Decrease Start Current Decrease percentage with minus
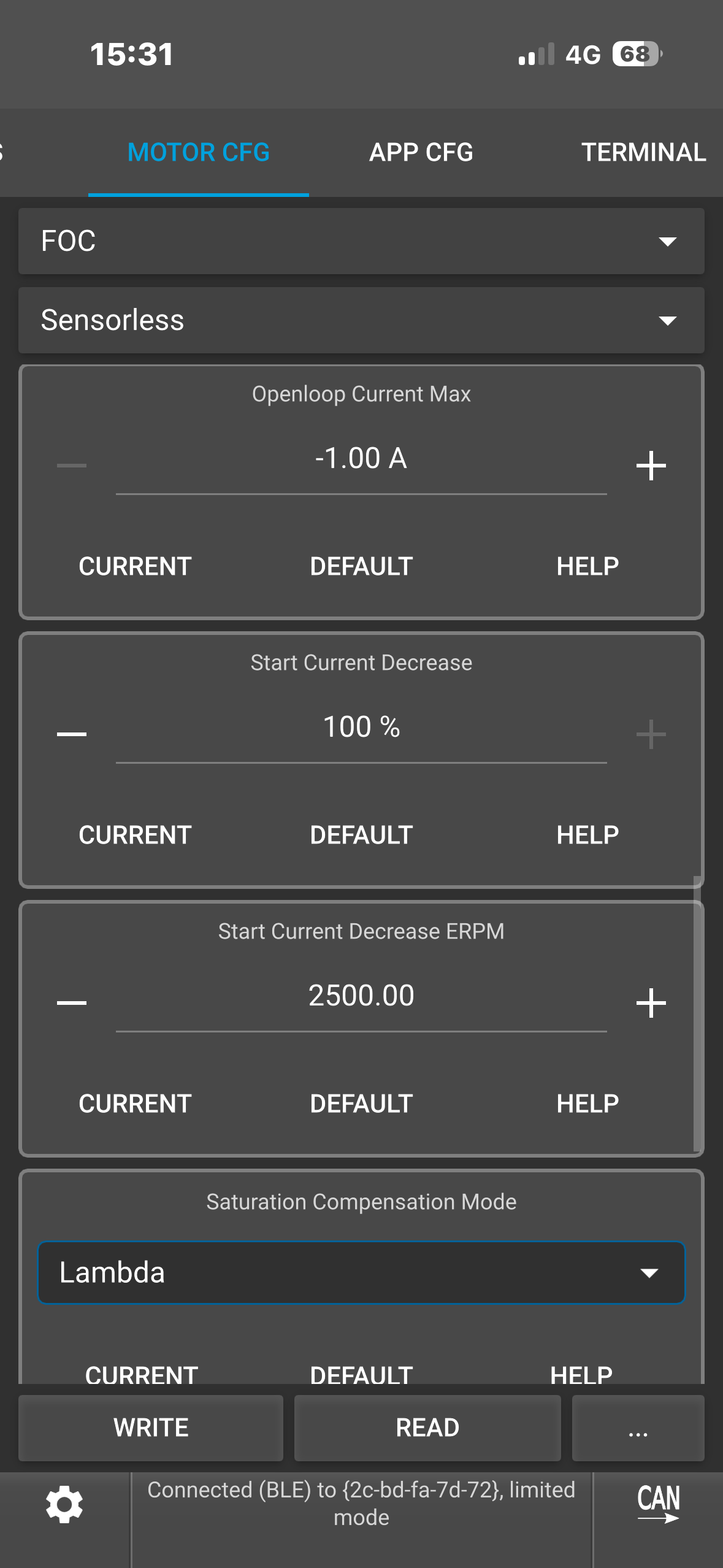Viewport: 723px width, 1568px height. tap(72, 734)
